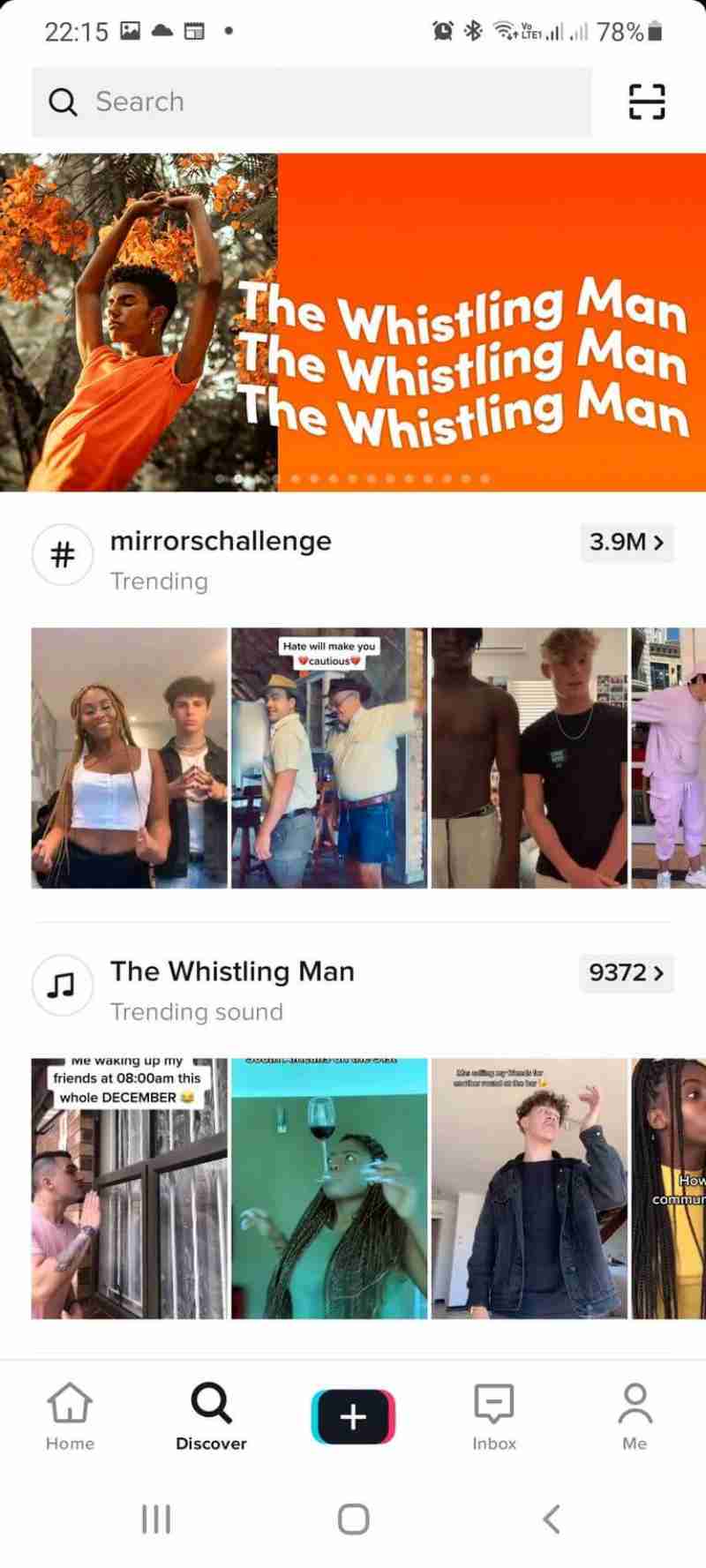This screenshot has width=706, height=1568.
Task: Play the video with two shirtless and black tee boys
Action: coord(529,758)
